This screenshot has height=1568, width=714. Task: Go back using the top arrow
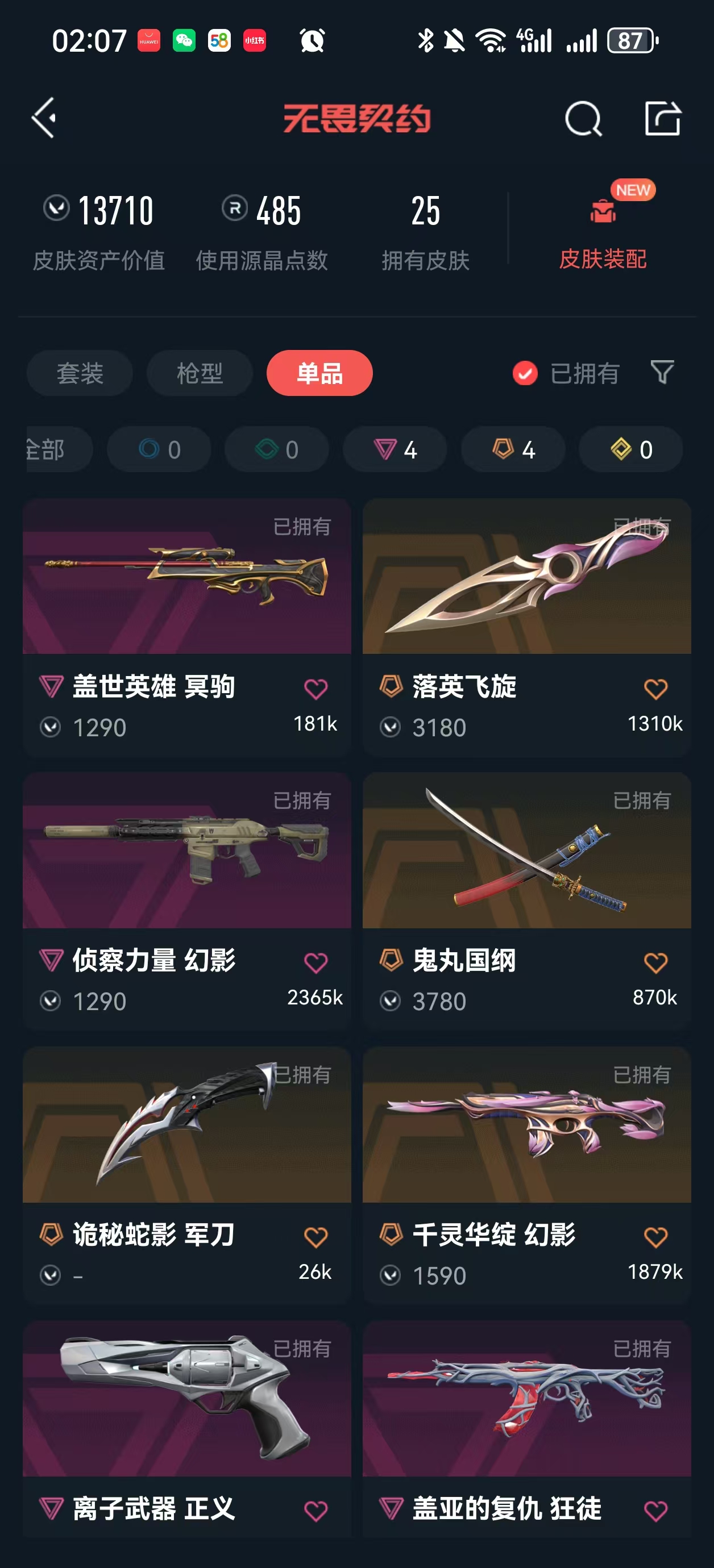44,118
